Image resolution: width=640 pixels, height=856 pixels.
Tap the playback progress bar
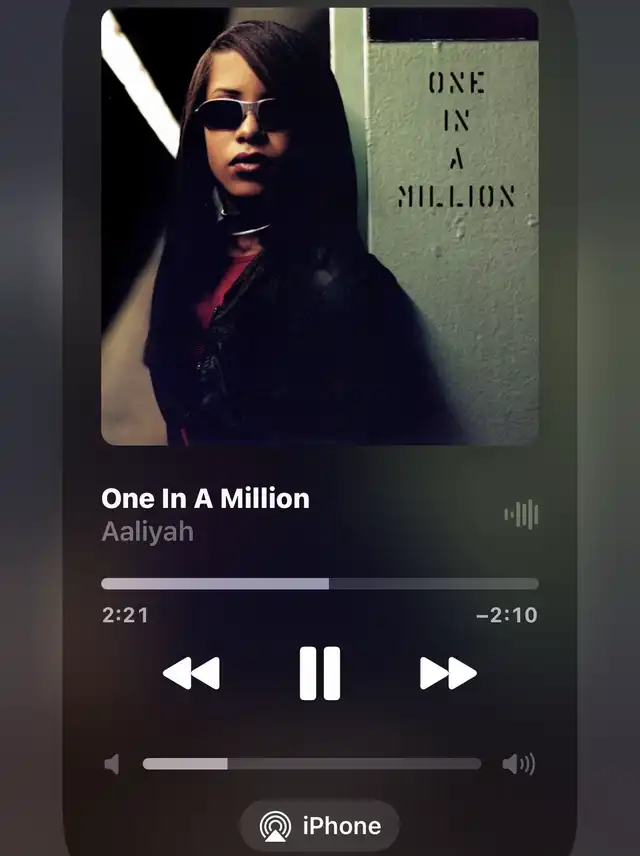click(320, 584)
